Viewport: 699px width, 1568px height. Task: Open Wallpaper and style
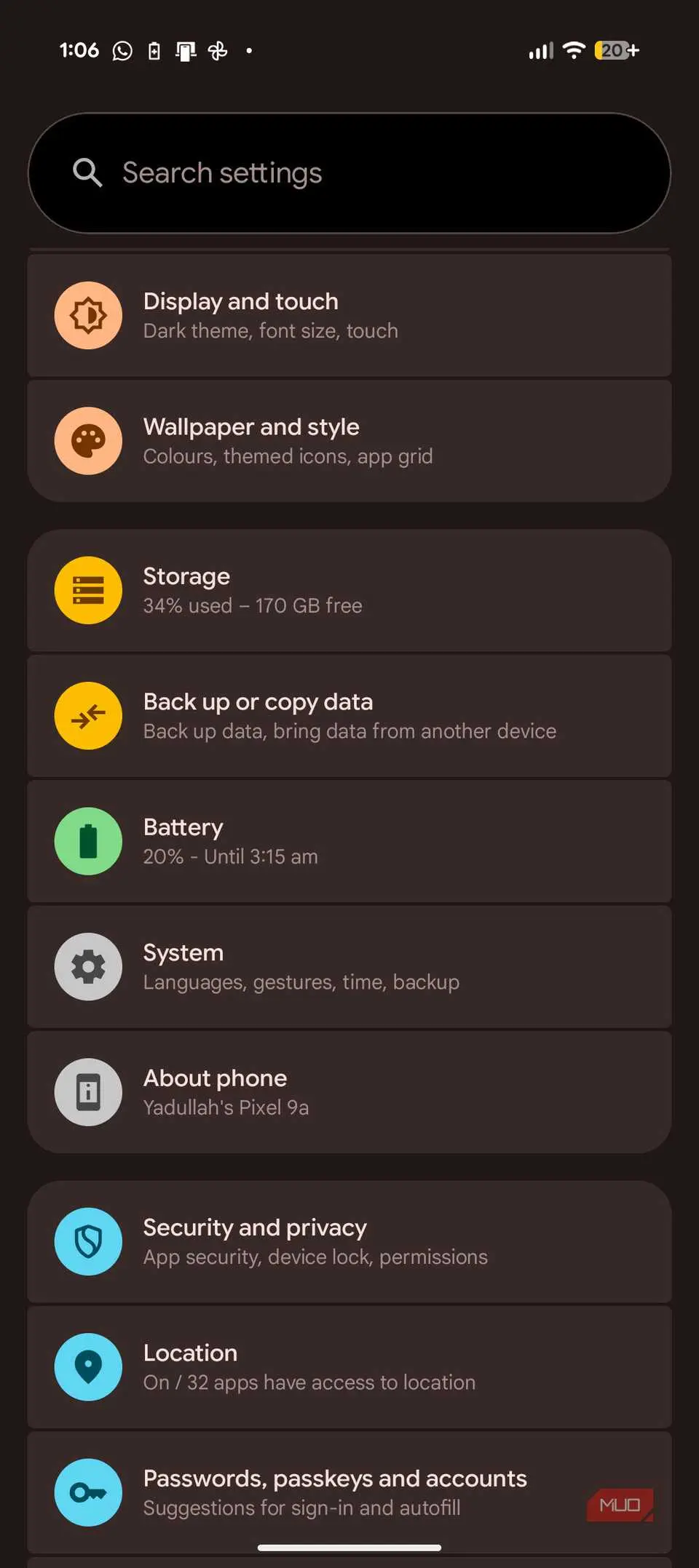coord(349,441)
